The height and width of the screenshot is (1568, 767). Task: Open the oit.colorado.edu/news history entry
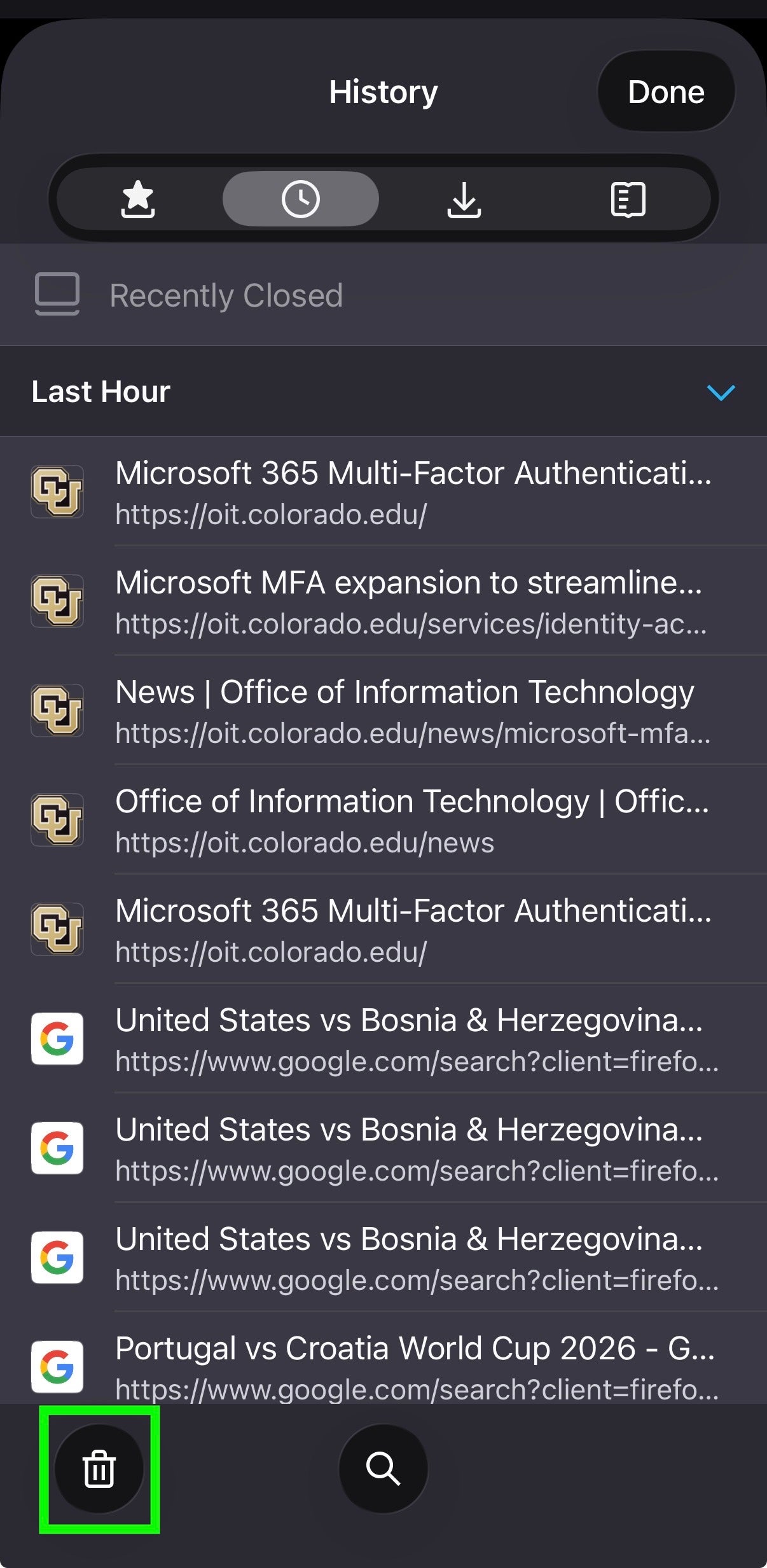(383, 820)
